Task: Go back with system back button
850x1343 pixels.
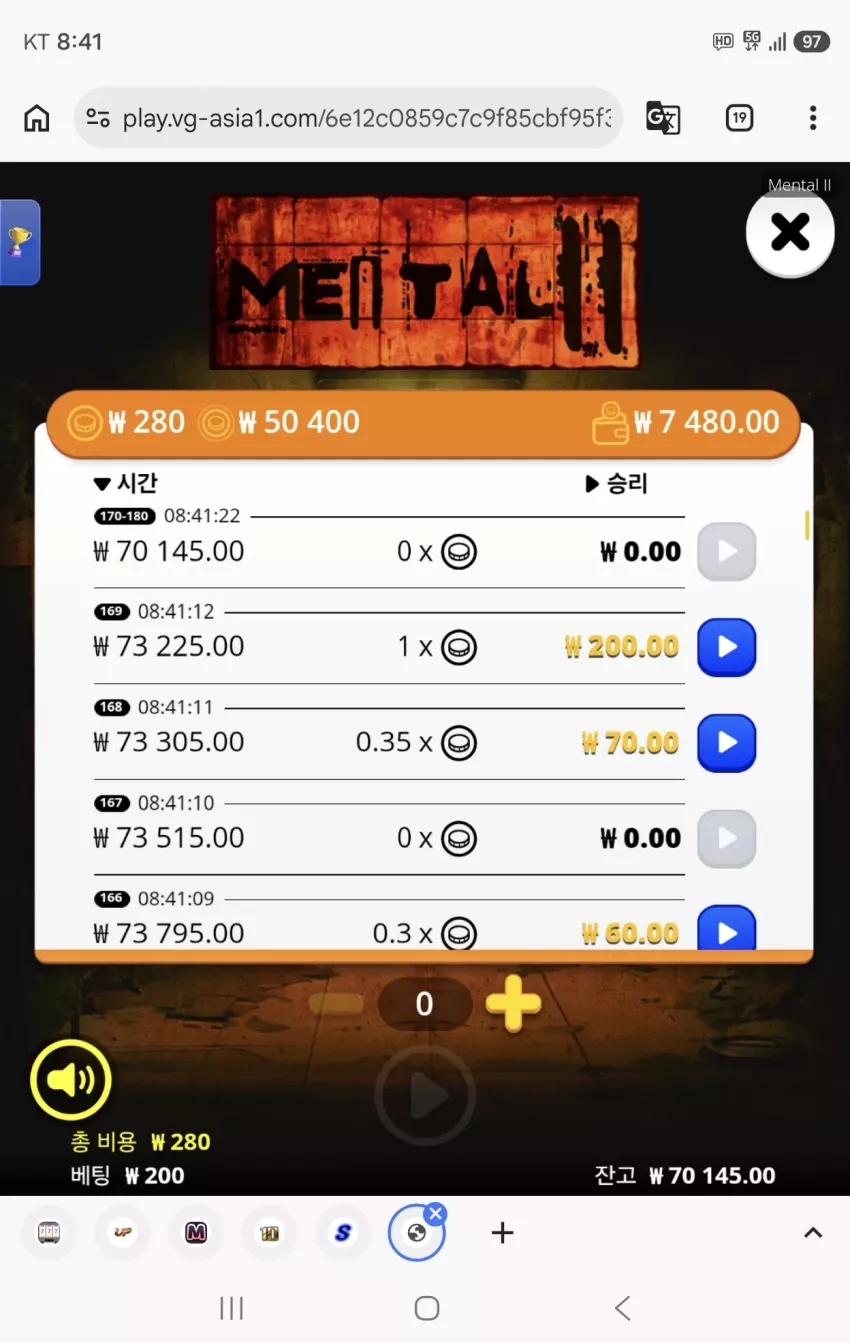Action: [x=622, y=1308]
